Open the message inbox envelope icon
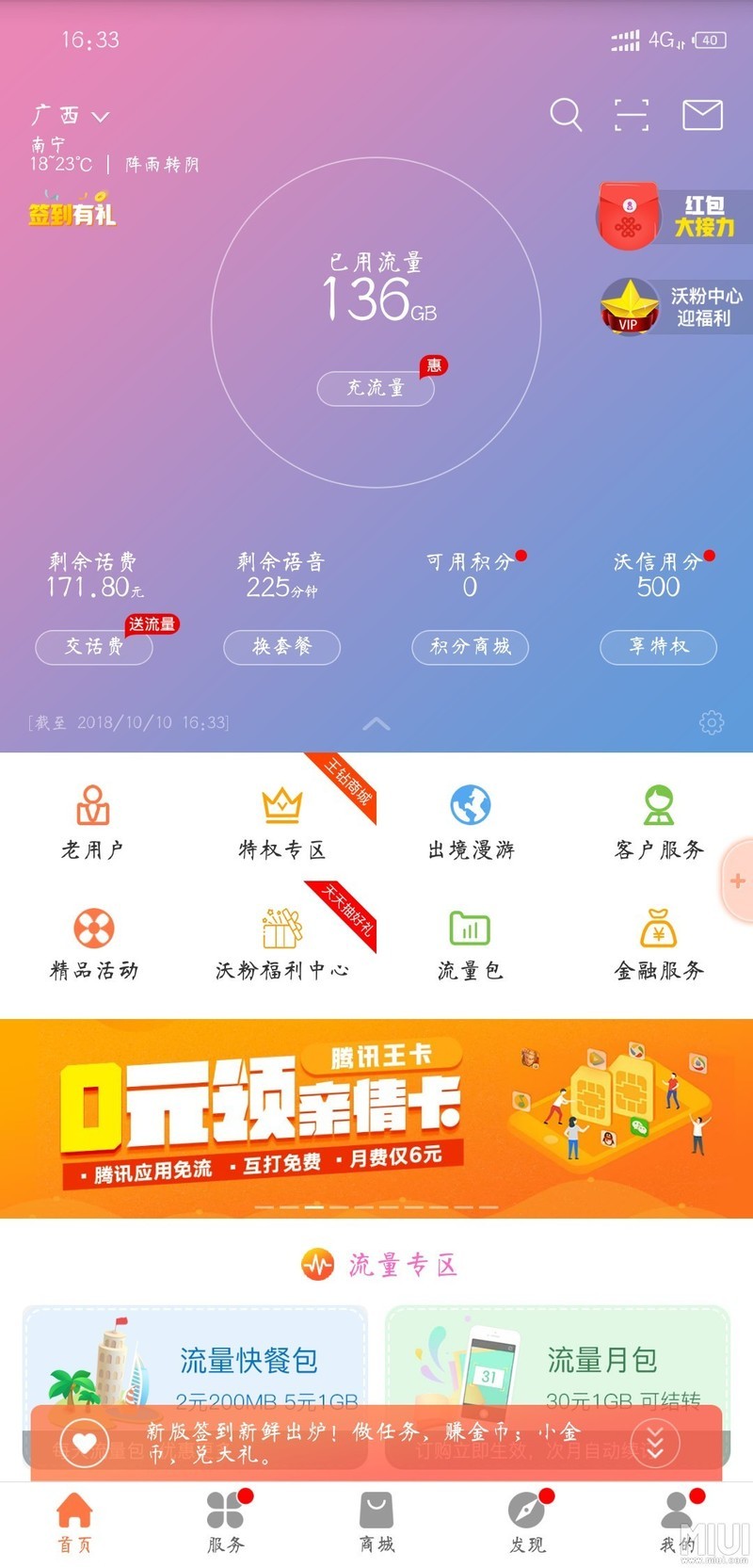Image resolution: width=753 pixels, height=1568 pixels. pyautogui.click(x=701, y=115)
